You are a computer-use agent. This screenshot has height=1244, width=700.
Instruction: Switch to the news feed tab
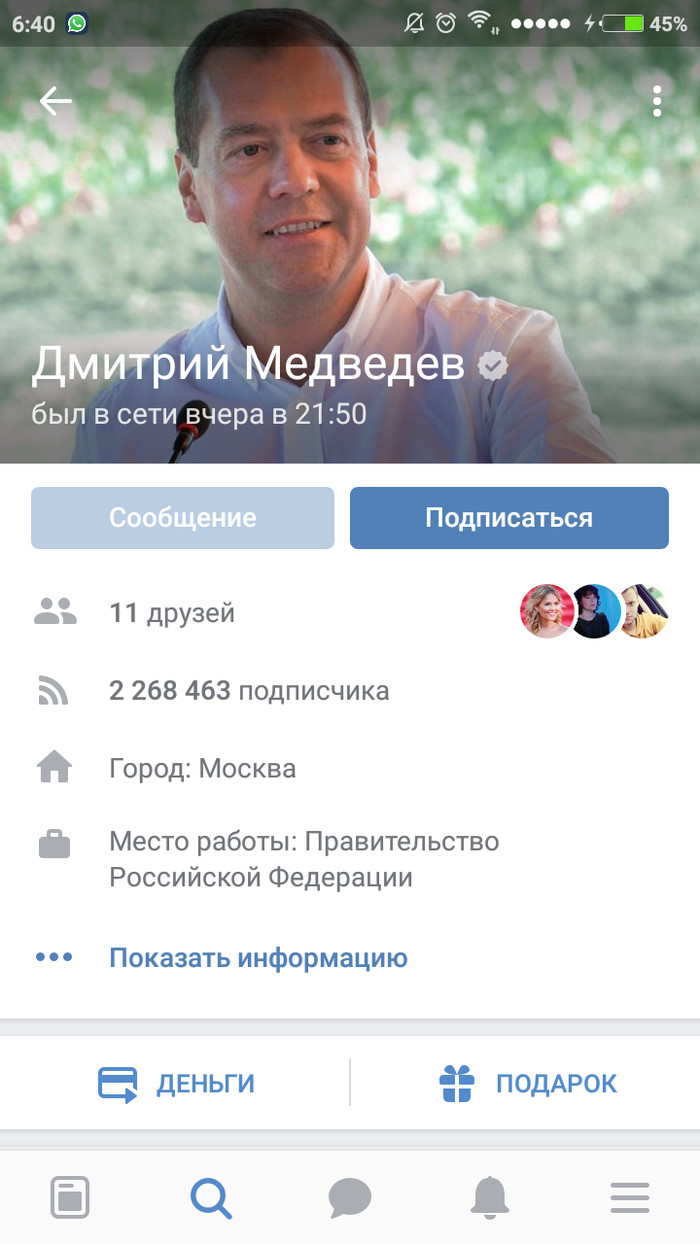click(x=70, y=1197)
